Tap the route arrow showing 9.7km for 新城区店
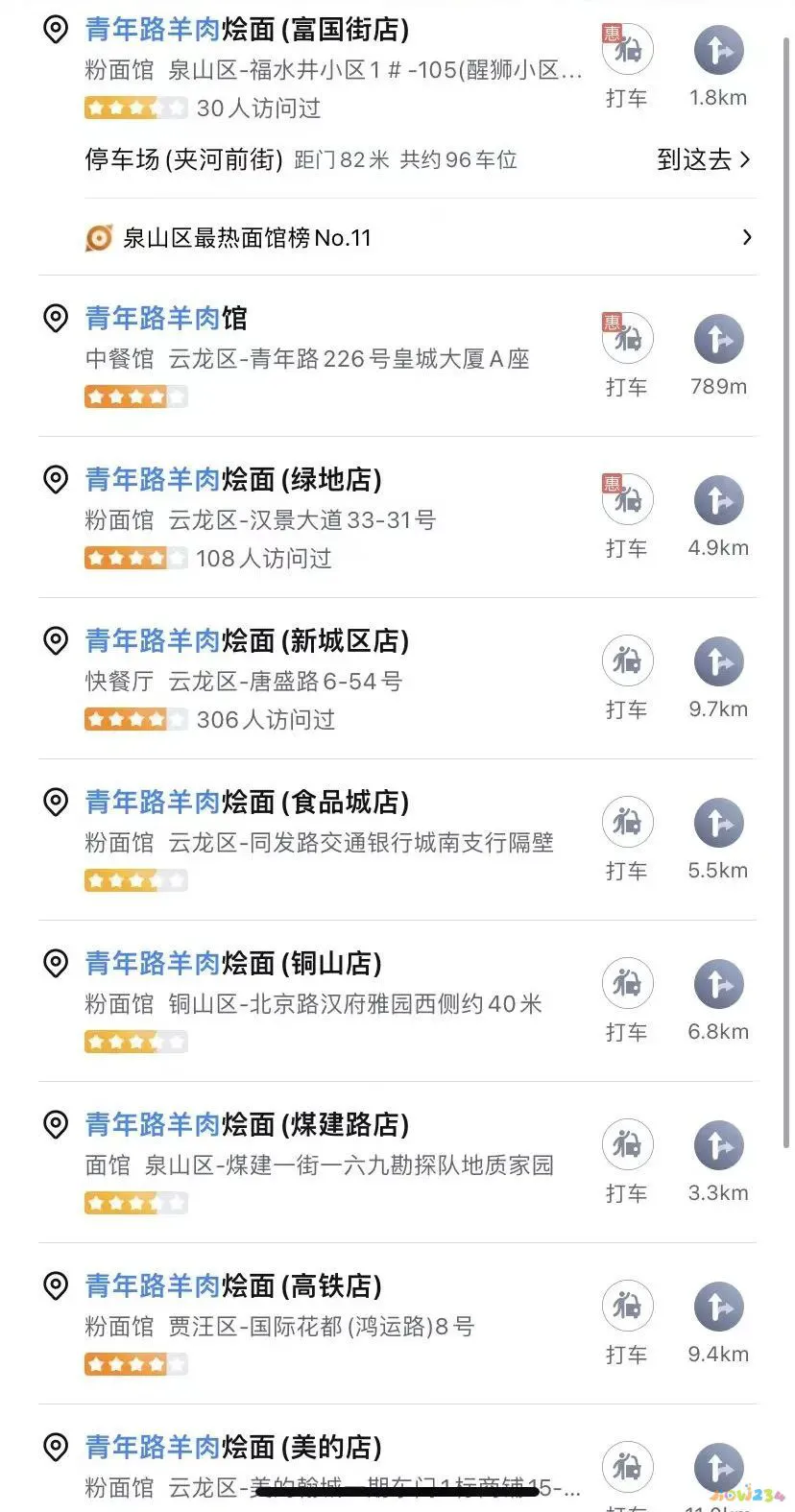Viewport: 795px width, 1512px height. coord(718,660)
